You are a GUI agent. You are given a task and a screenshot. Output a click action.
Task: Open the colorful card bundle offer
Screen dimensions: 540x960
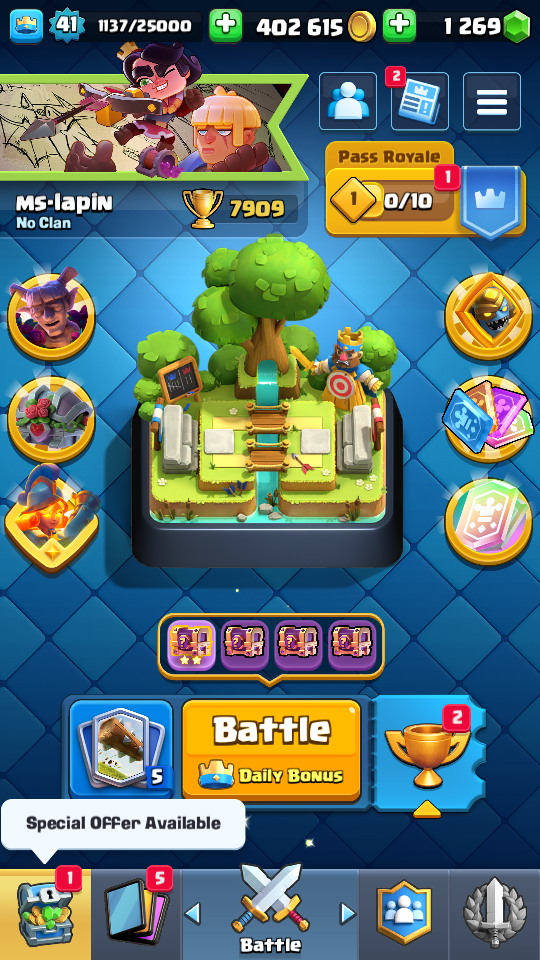(x=488, y=419)
